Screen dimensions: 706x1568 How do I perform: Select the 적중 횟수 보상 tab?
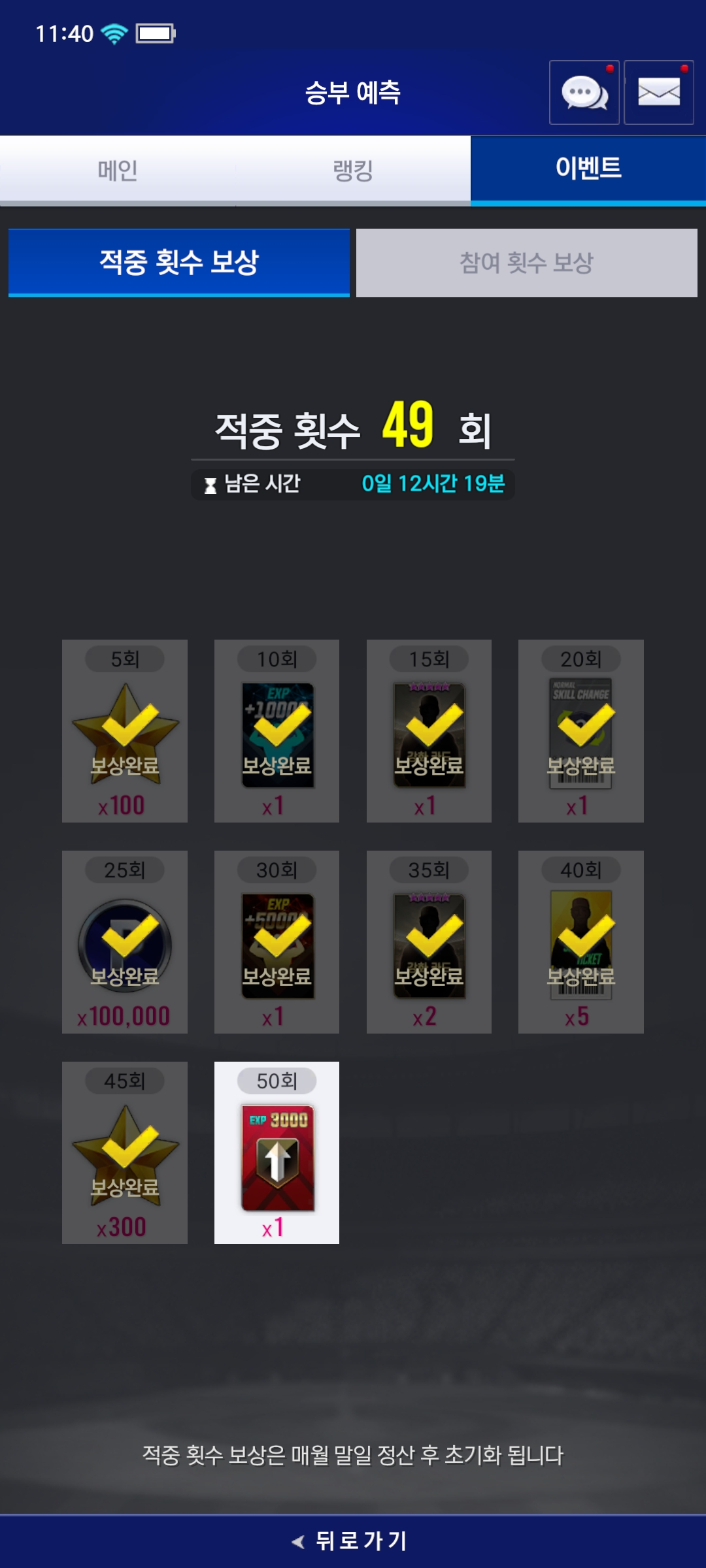tap(179, 263)
